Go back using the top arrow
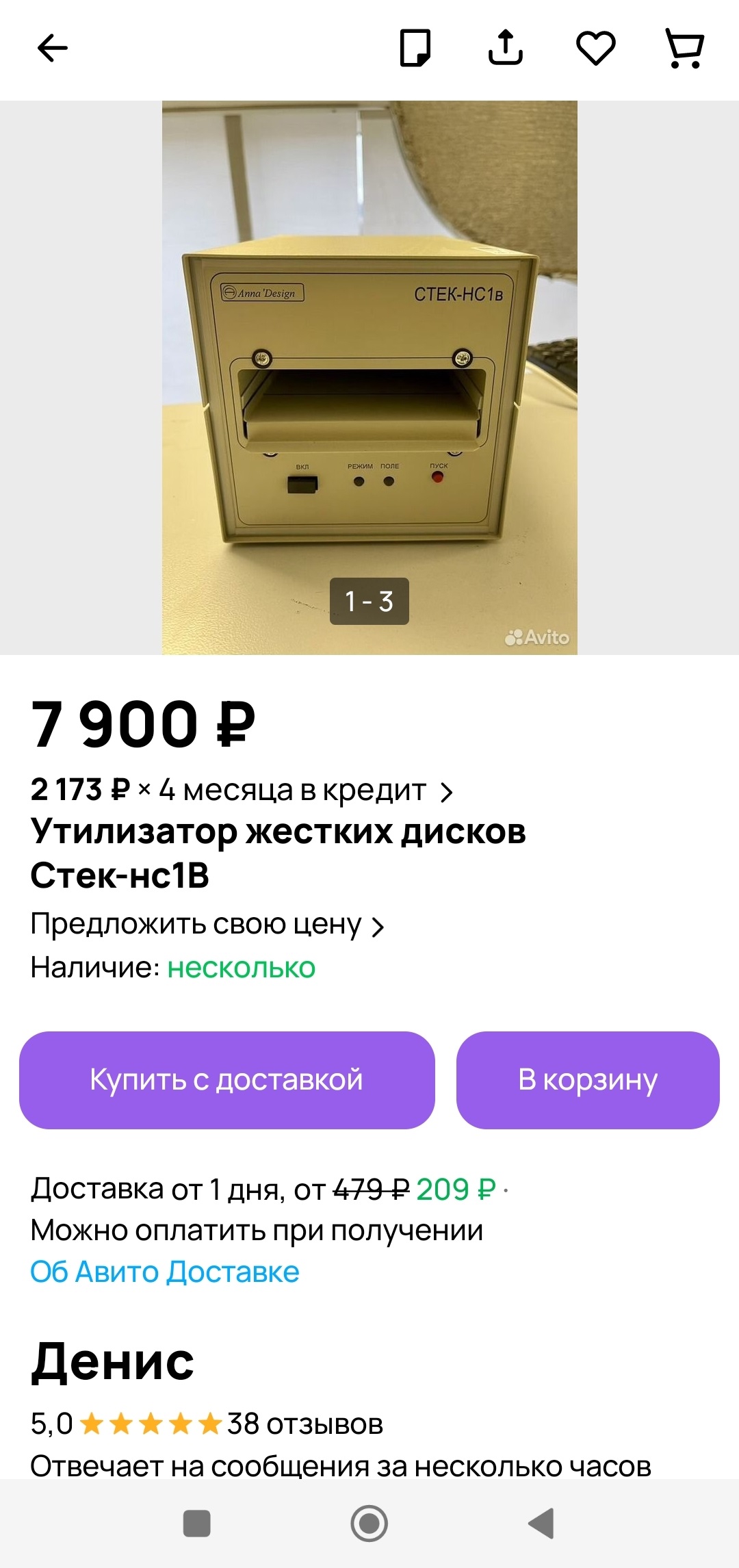The width and height of the screenshot is (739, 1568). point(52,48)
